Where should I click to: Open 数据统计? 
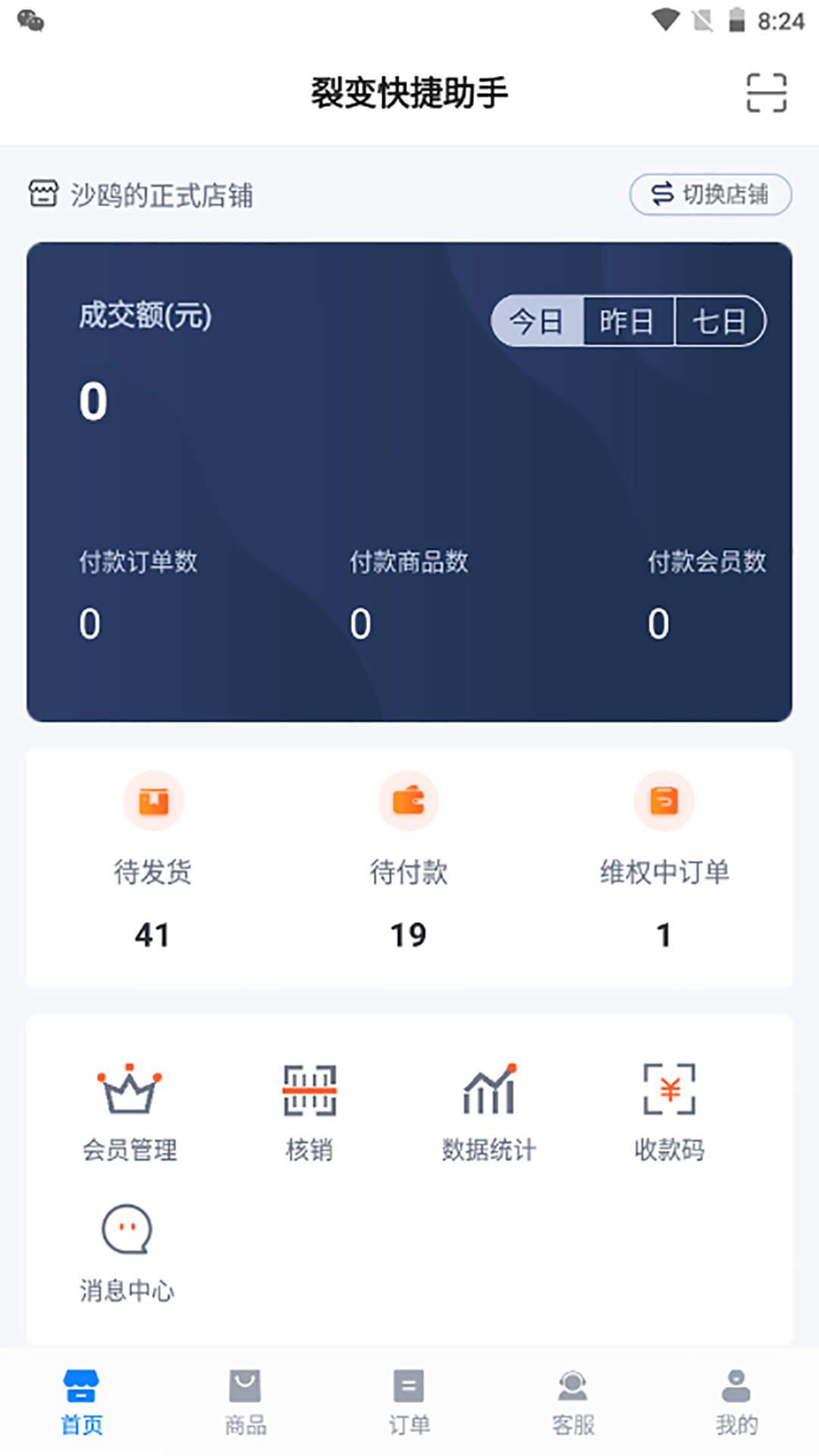tap(489, 1112)
